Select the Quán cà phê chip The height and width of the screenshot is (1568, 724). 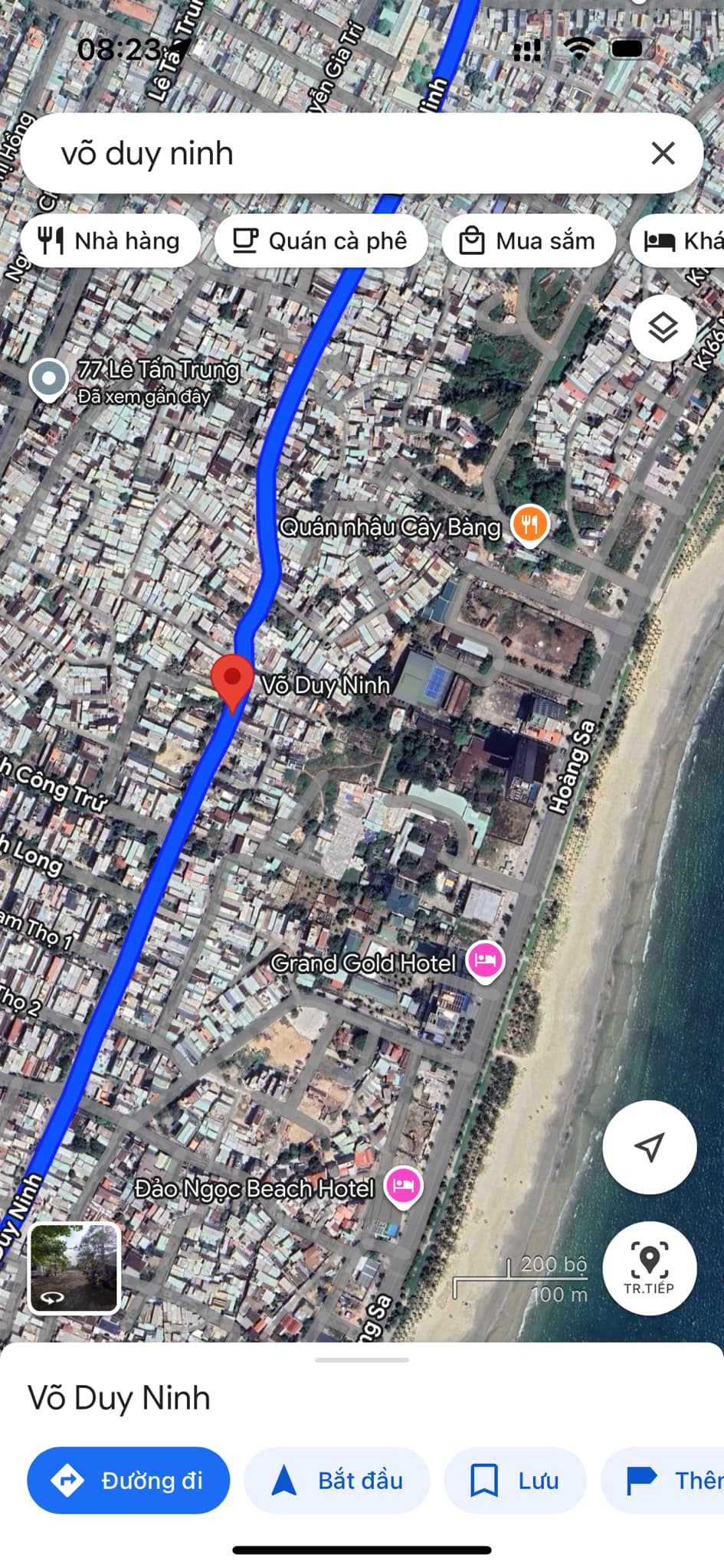pyautogui.click(x=321, y=241)
